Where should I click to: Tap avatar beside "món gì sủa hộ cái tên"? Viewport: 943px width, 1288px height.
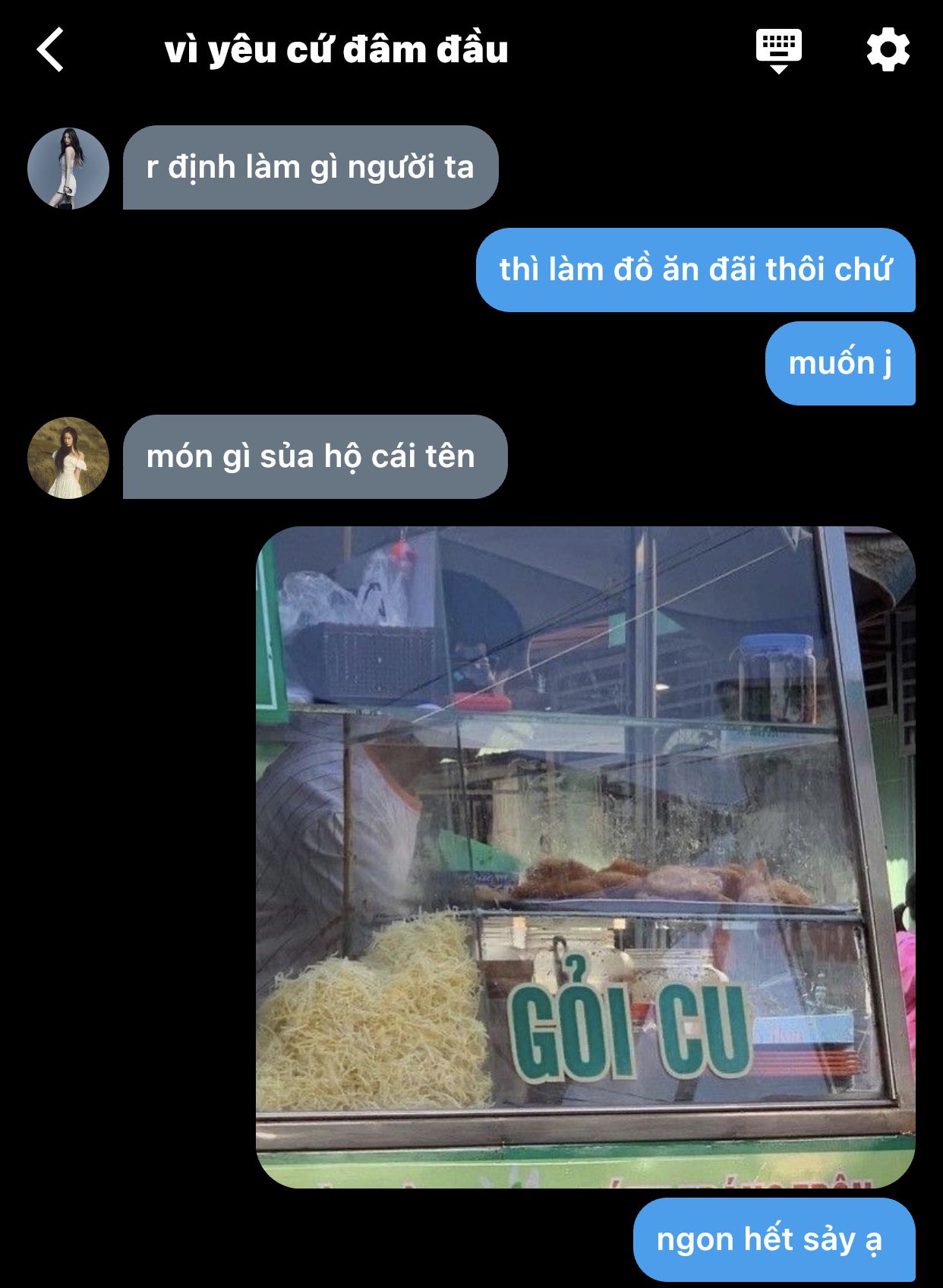coord(68,457)
